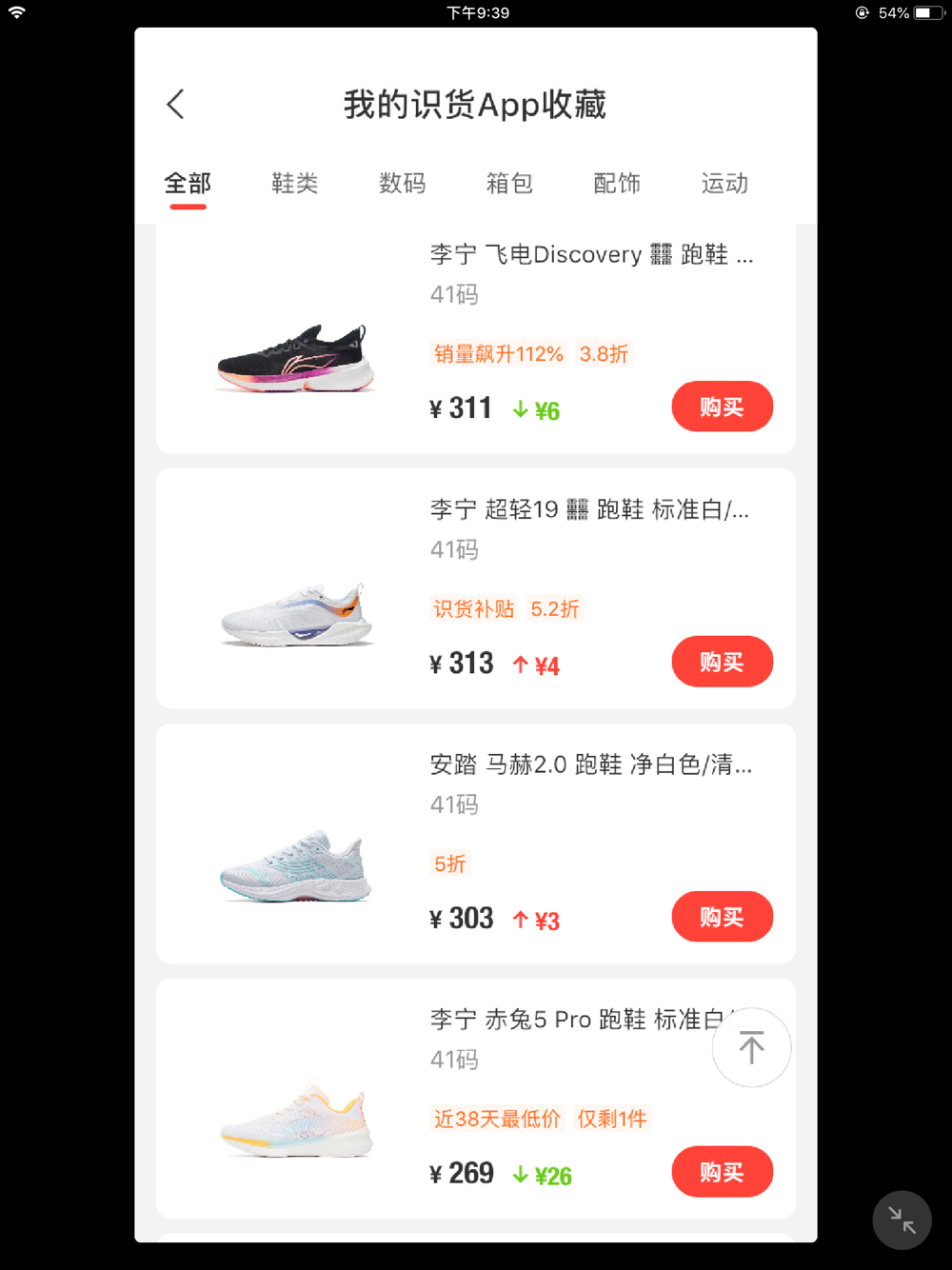Select the 箱包 tab
This screenshot has height=1270, width=952.
509,183
